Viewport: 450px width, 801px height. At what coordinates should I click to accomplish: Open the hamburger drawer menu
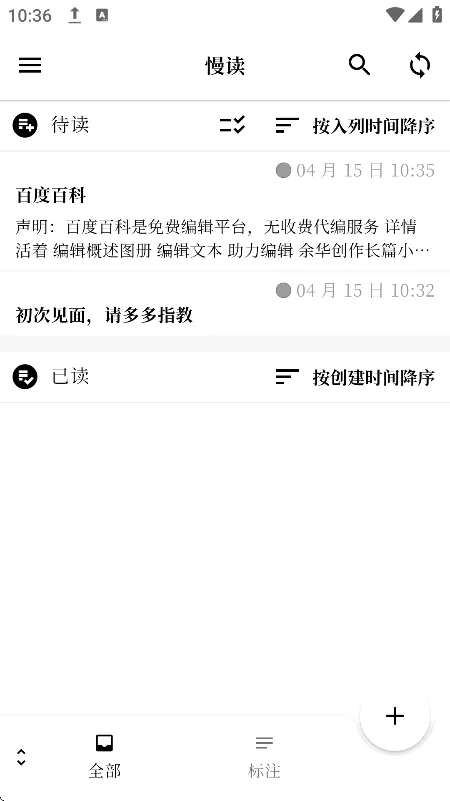[x=30, y=65]
